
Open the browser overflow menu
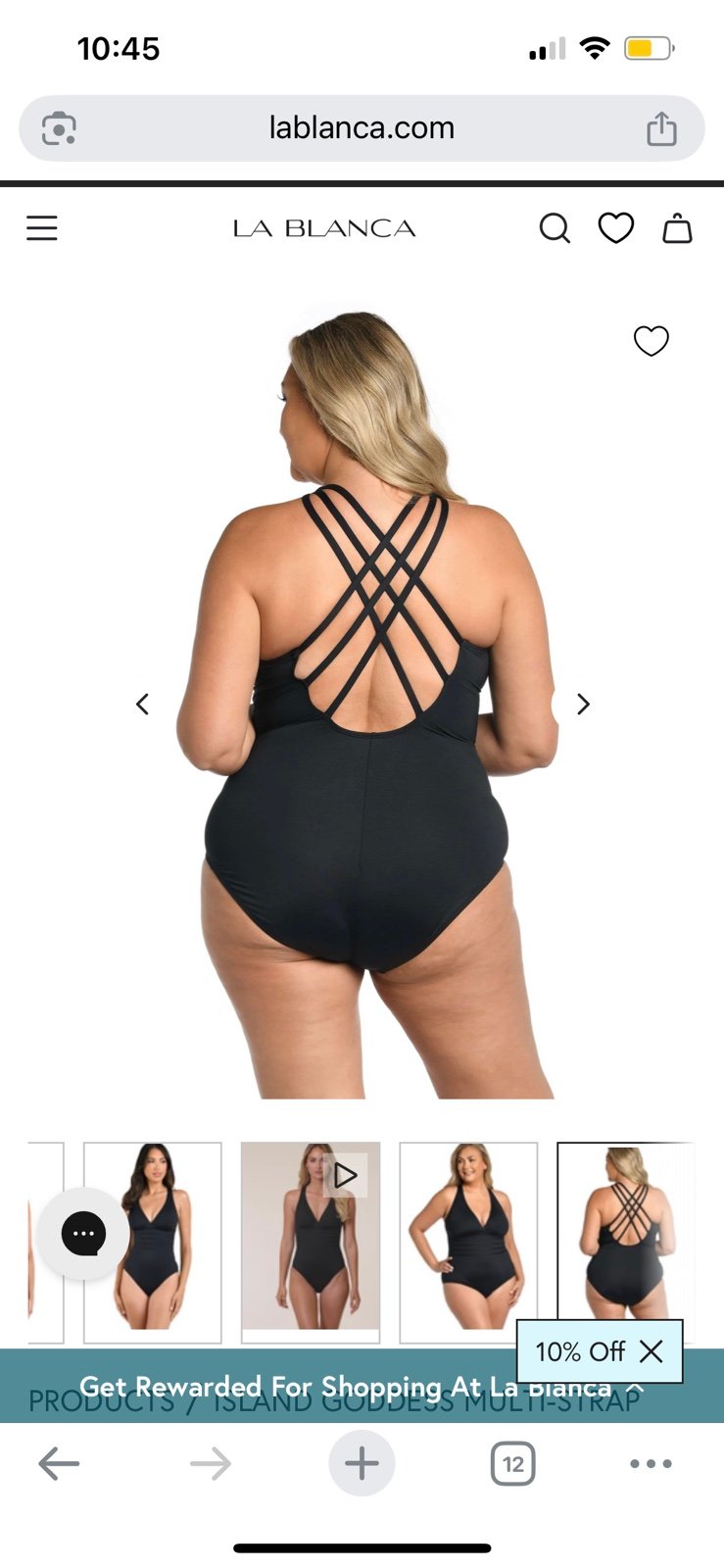(x=652, y=1464)
